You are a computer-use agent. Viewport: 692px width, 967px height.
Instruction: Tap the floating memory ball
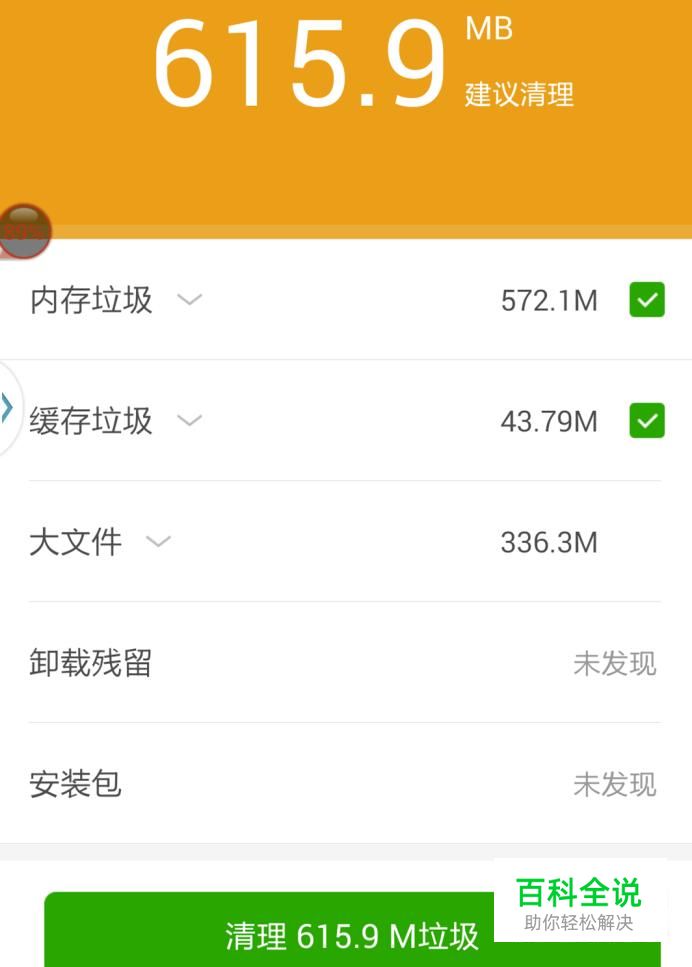(25, 231)
